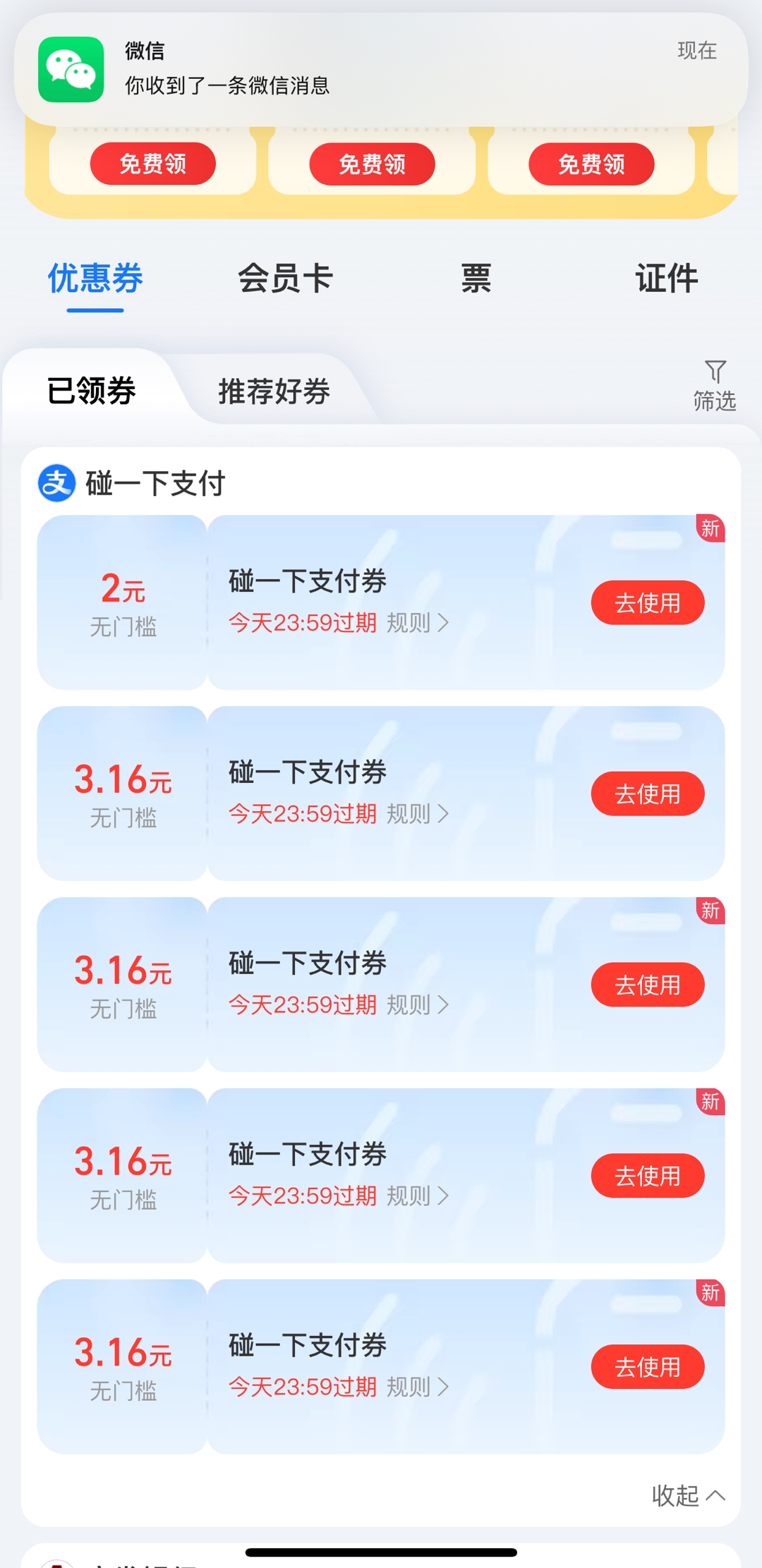Open the 筛选 filter
The image size is (762, 1568).
pos(714,385)
